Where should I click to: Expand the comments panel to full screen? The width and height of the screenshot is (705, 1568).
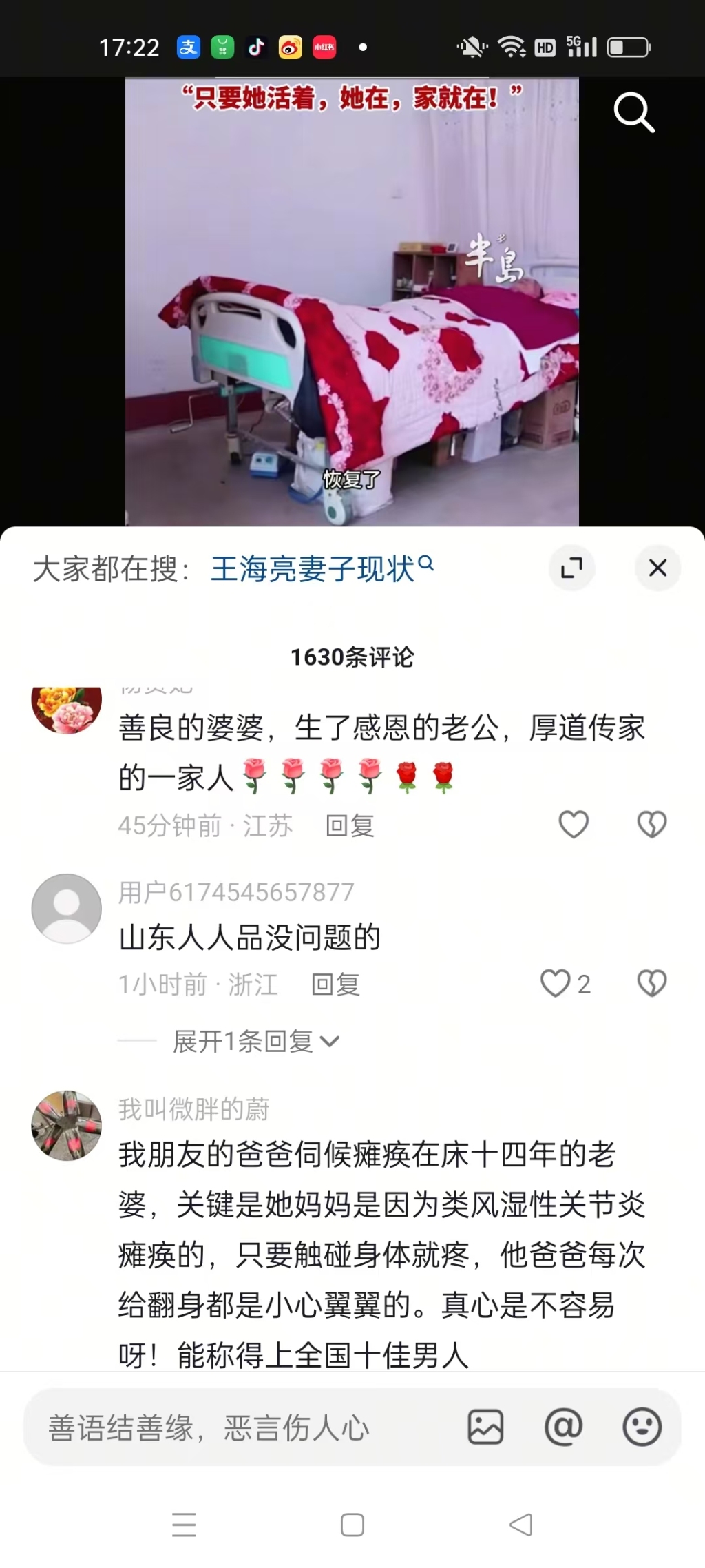571,568
